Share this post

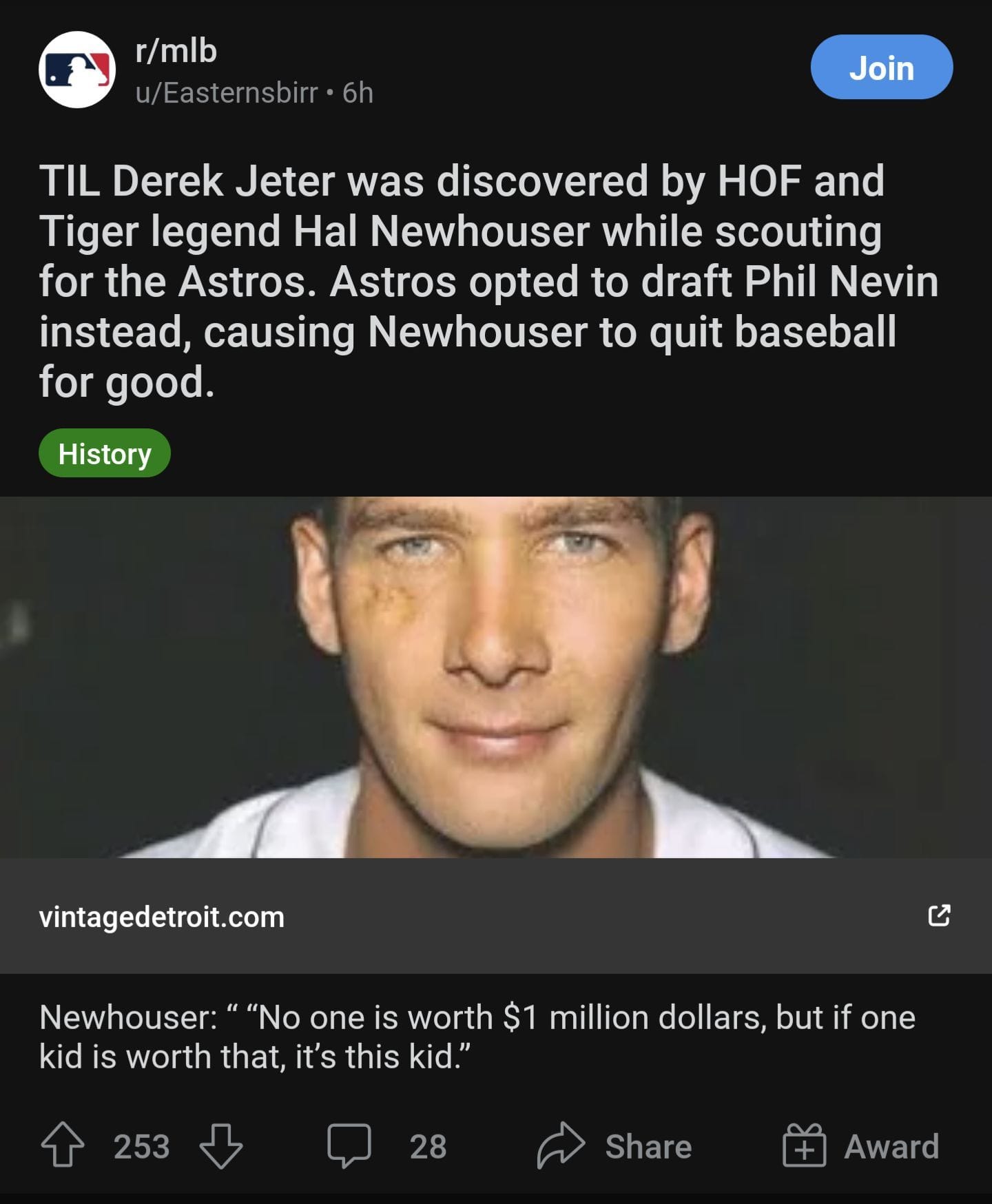pos(614,1146)
